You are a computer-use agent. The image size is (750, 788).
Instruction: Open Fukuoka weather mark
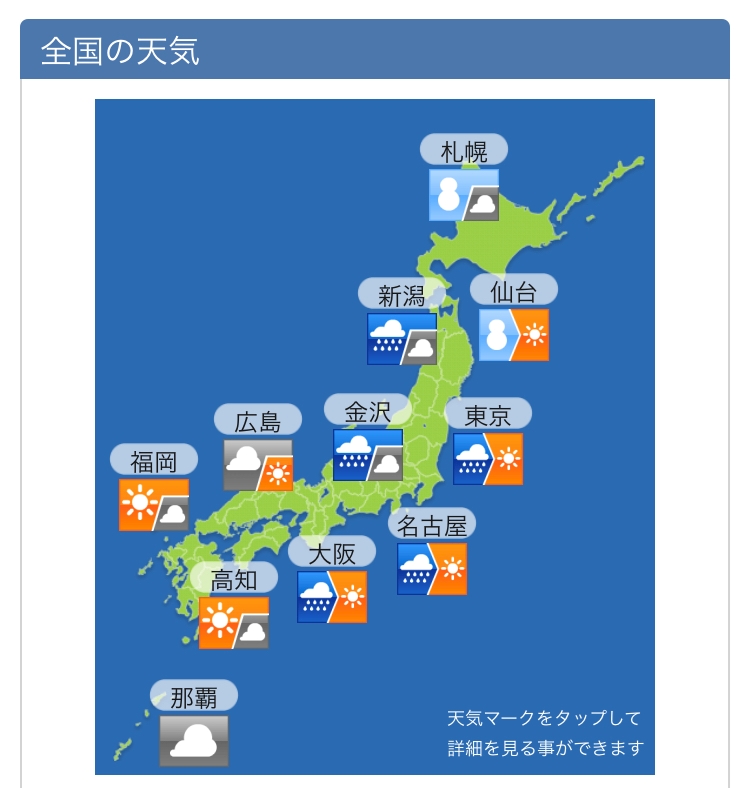coord(154,505)
